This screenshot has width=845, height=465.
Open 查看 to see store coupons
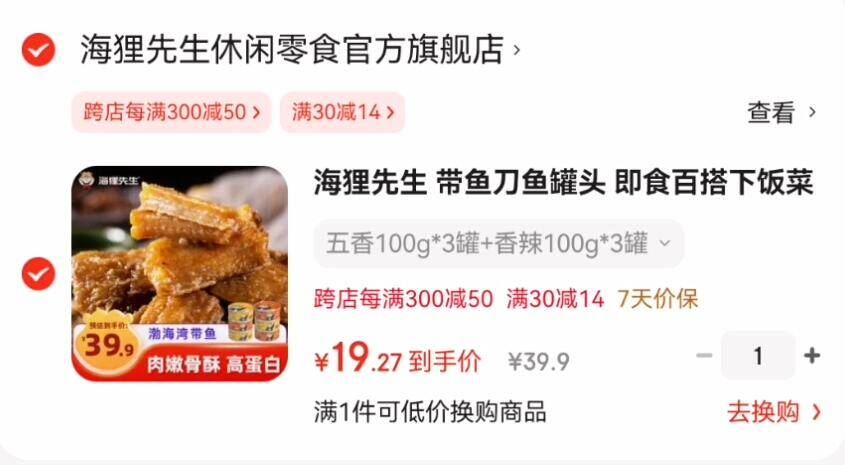(x=781, y=112)
